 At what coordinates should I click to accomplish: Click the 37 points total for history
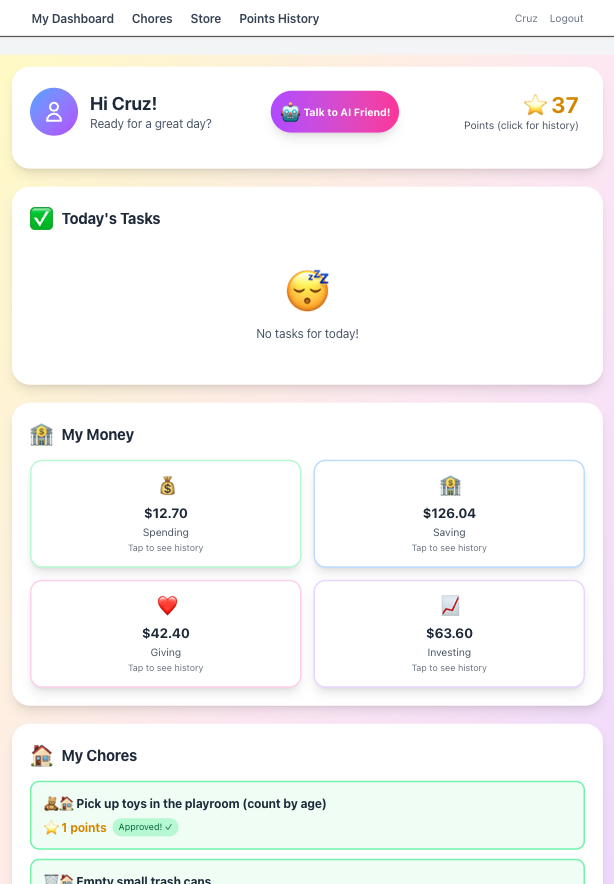click(x=551, y=106)
